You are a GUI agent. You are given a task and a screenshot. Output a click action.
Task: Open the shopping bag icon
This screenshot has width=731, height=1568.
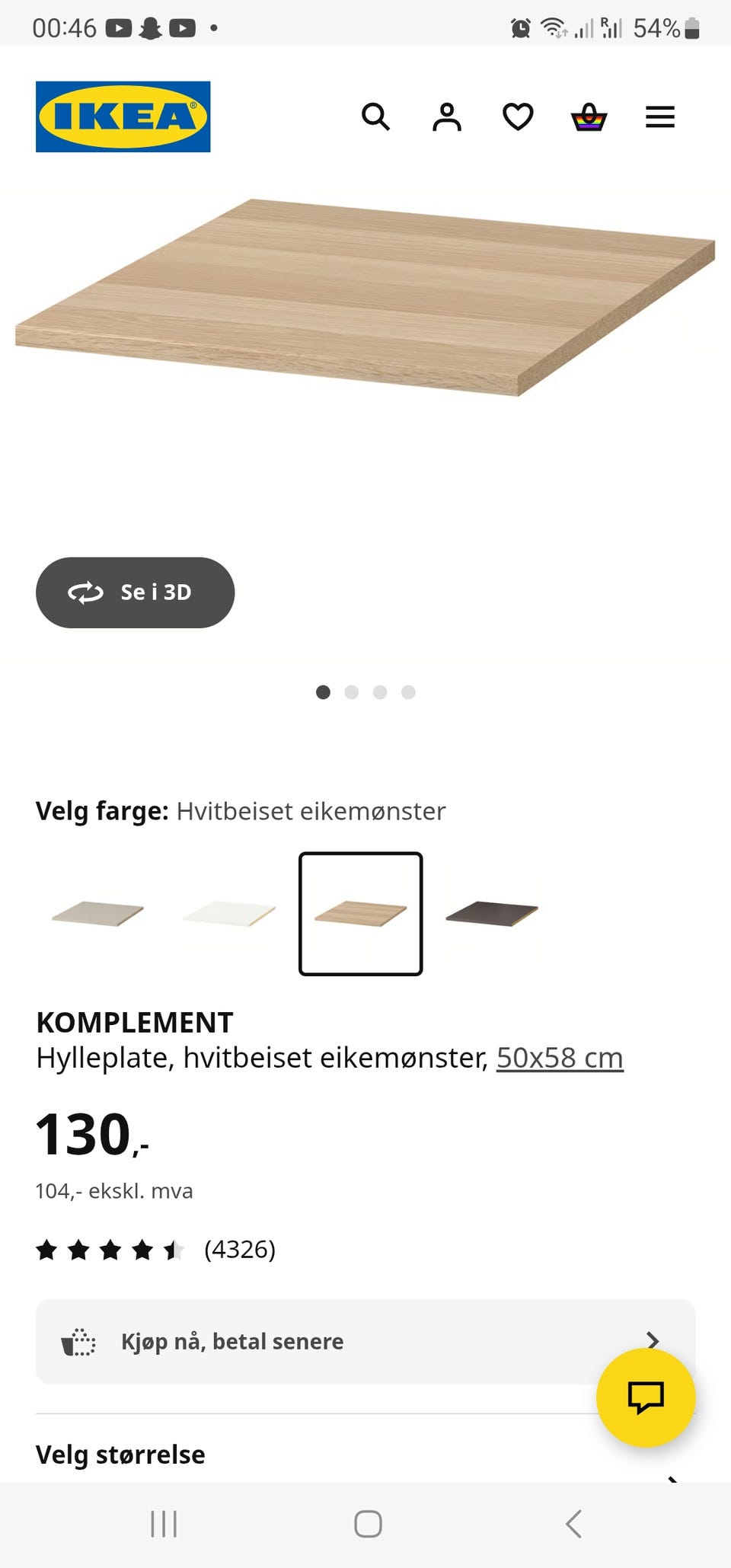pyautogui.click(x=588, y=117)
